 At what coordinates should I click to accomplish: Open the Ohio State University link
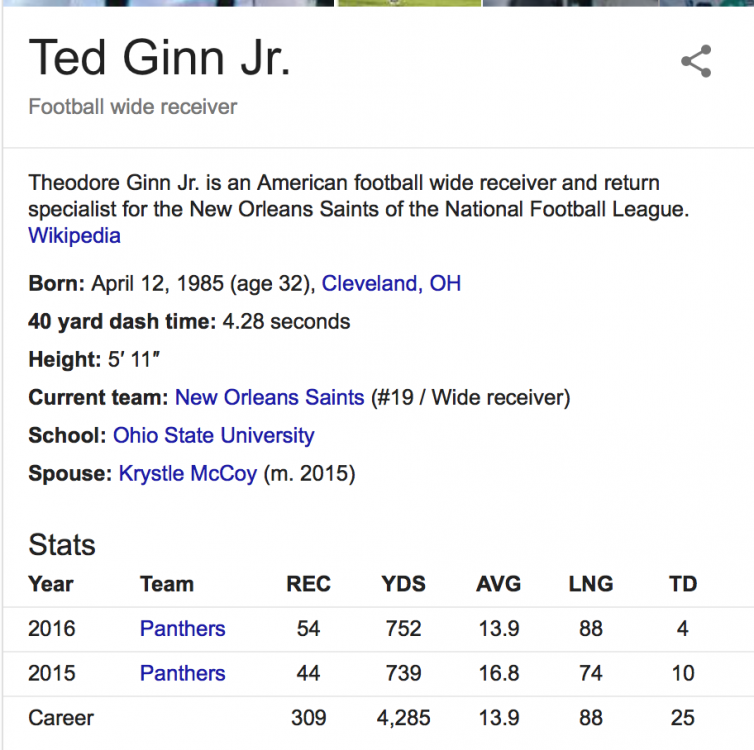tap(213, 436)
